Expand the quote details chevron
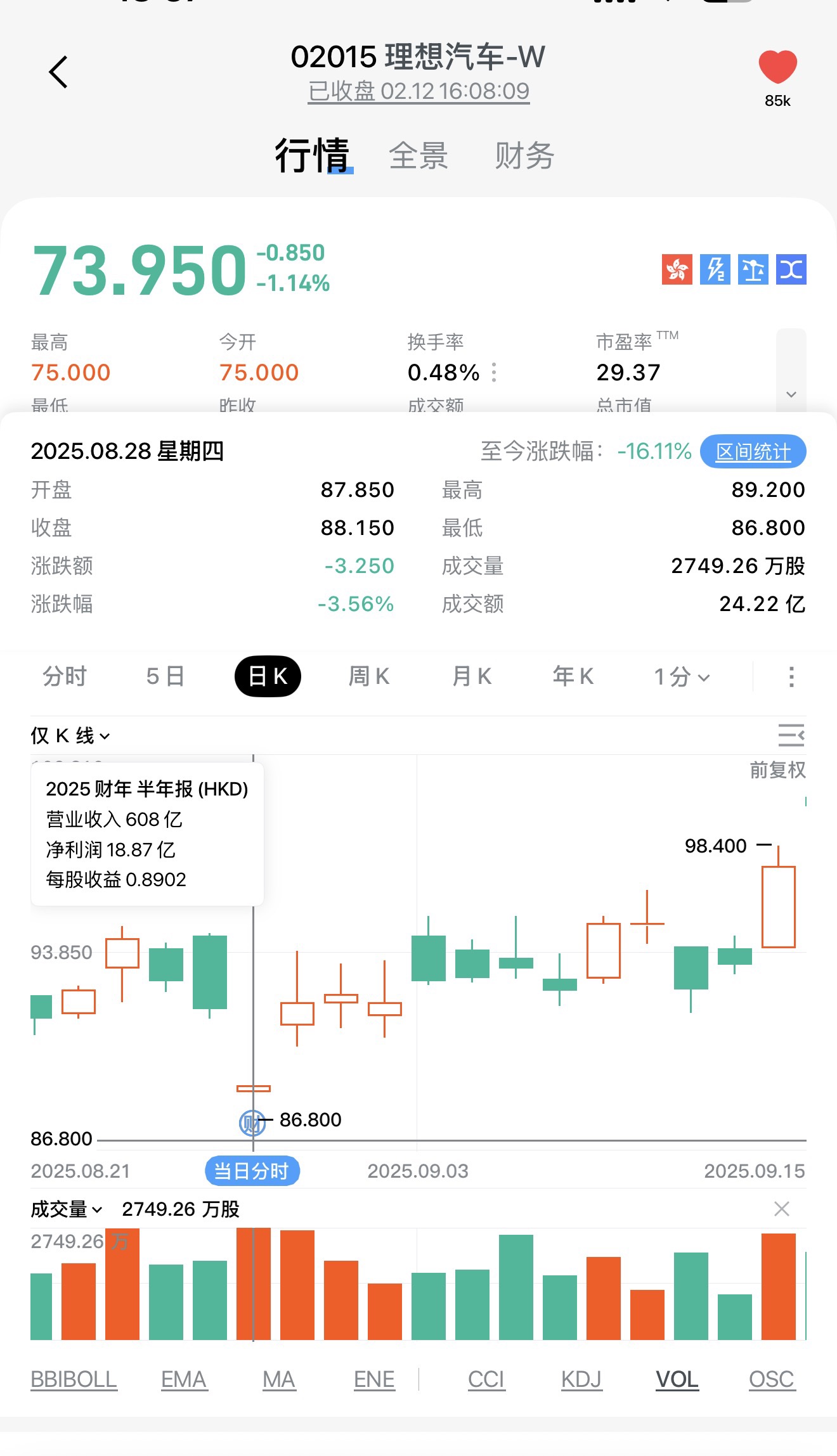This screenshot has height=1456, width=837. tap(791, 394)
